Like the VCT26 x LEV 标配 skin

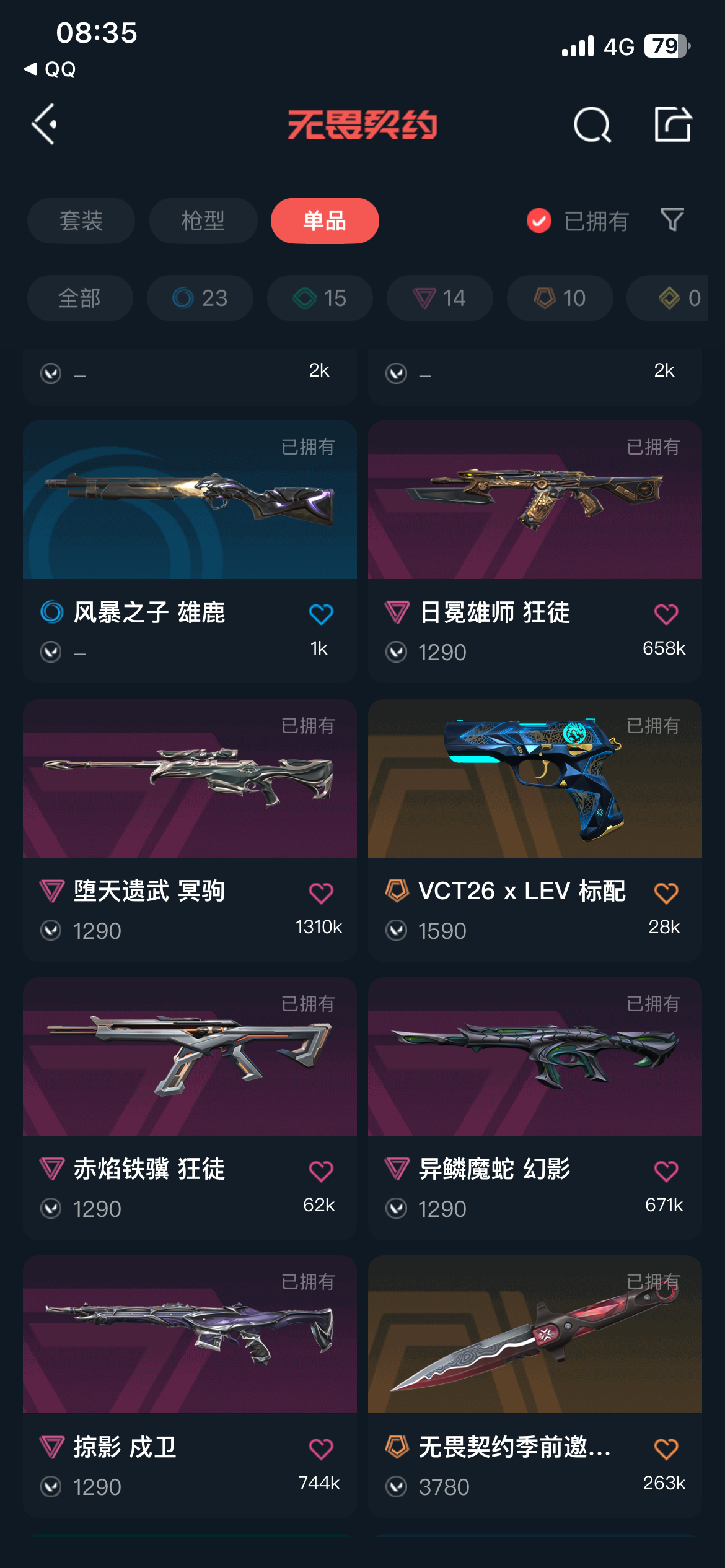click(666, 893)
